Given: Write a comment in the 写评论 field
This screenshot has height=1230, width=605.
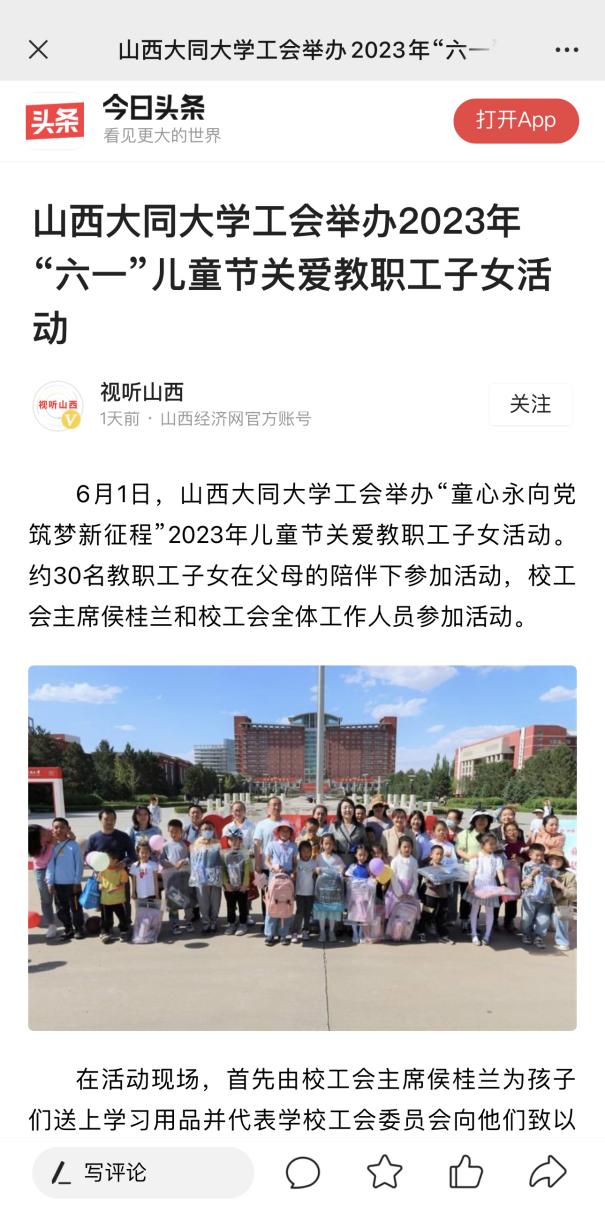Looking at the screenshot, I should point(143,1173).
